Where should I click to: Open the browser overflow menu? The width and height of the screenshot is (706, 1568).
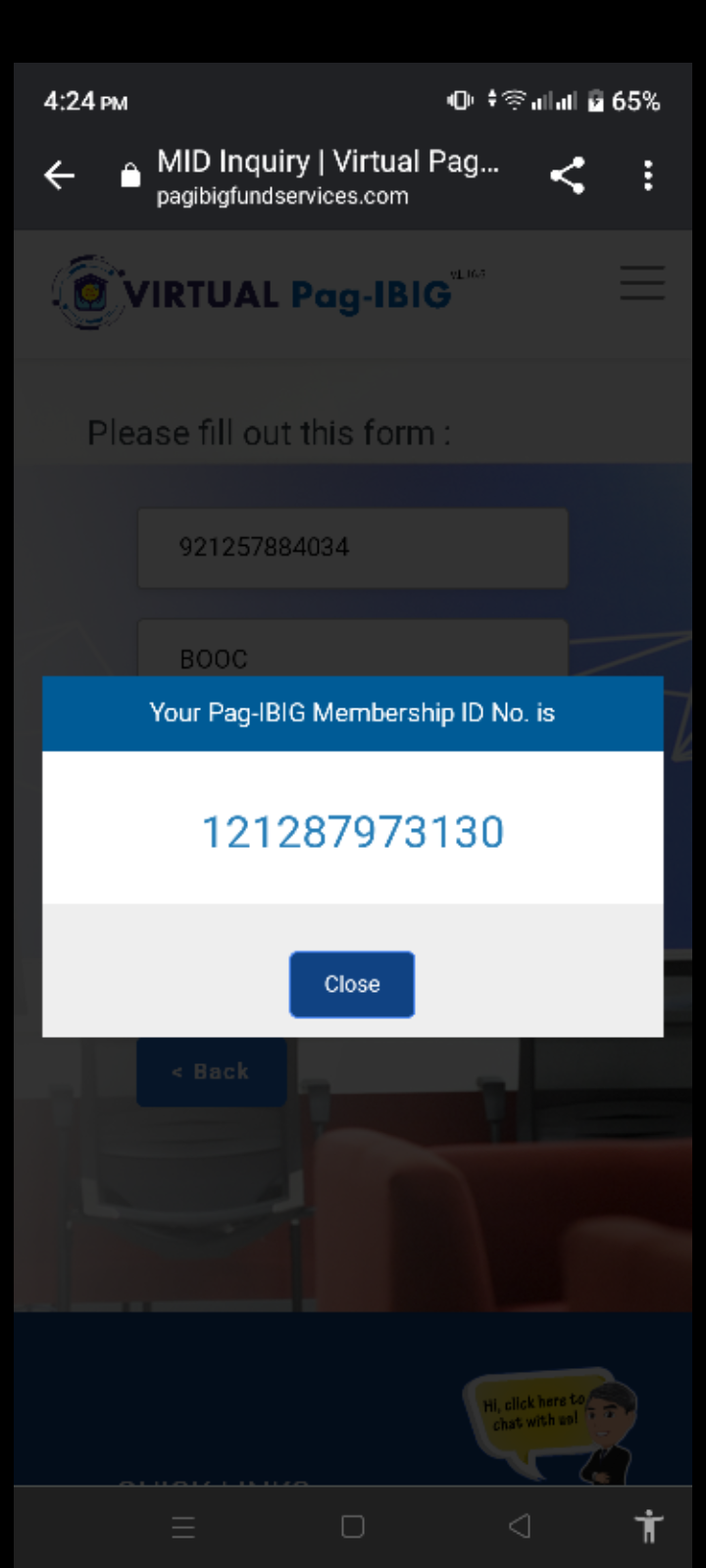click(x=648, y=175)
